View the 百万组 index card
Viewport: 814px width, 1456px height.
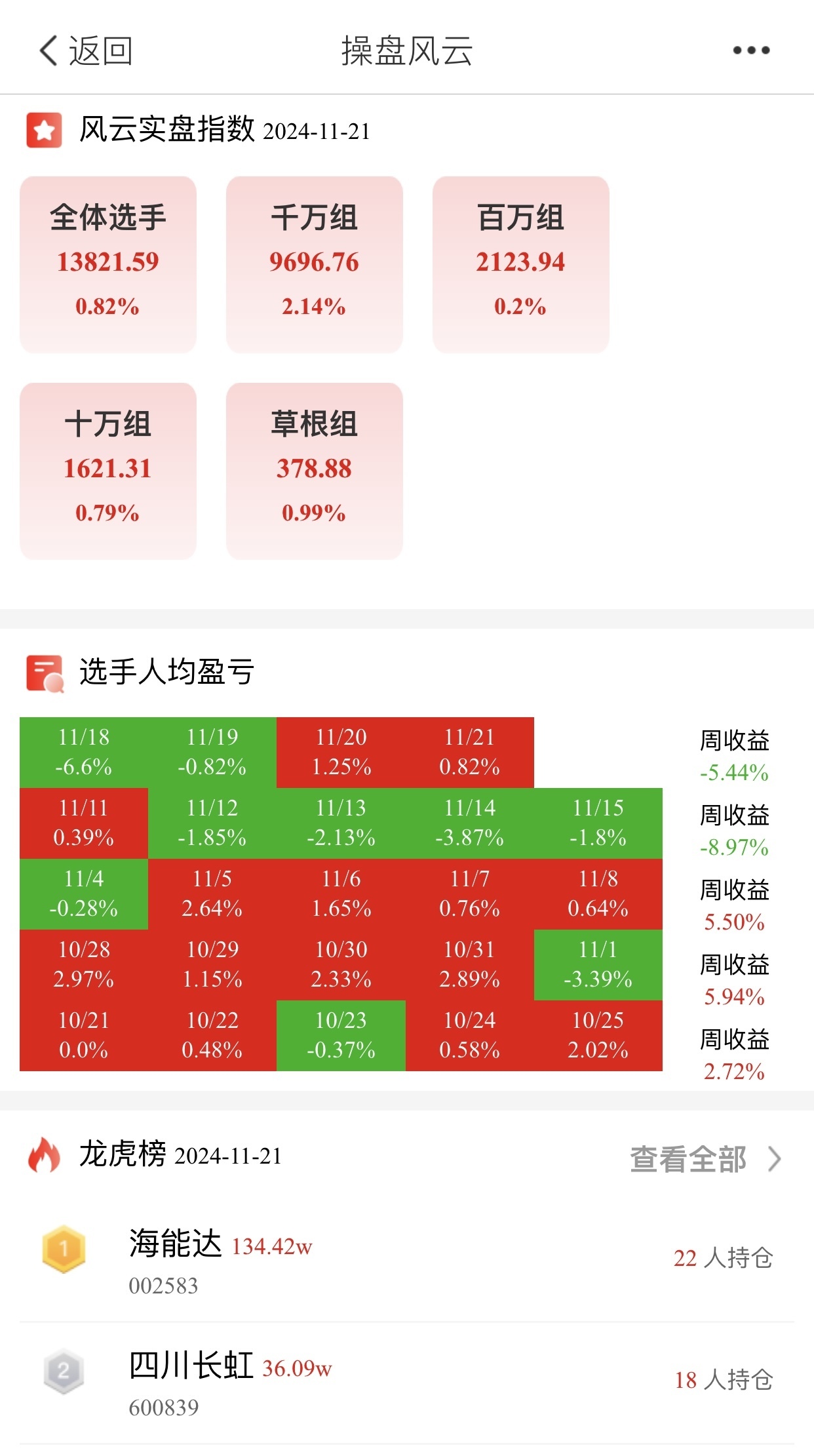click(521, 264)
